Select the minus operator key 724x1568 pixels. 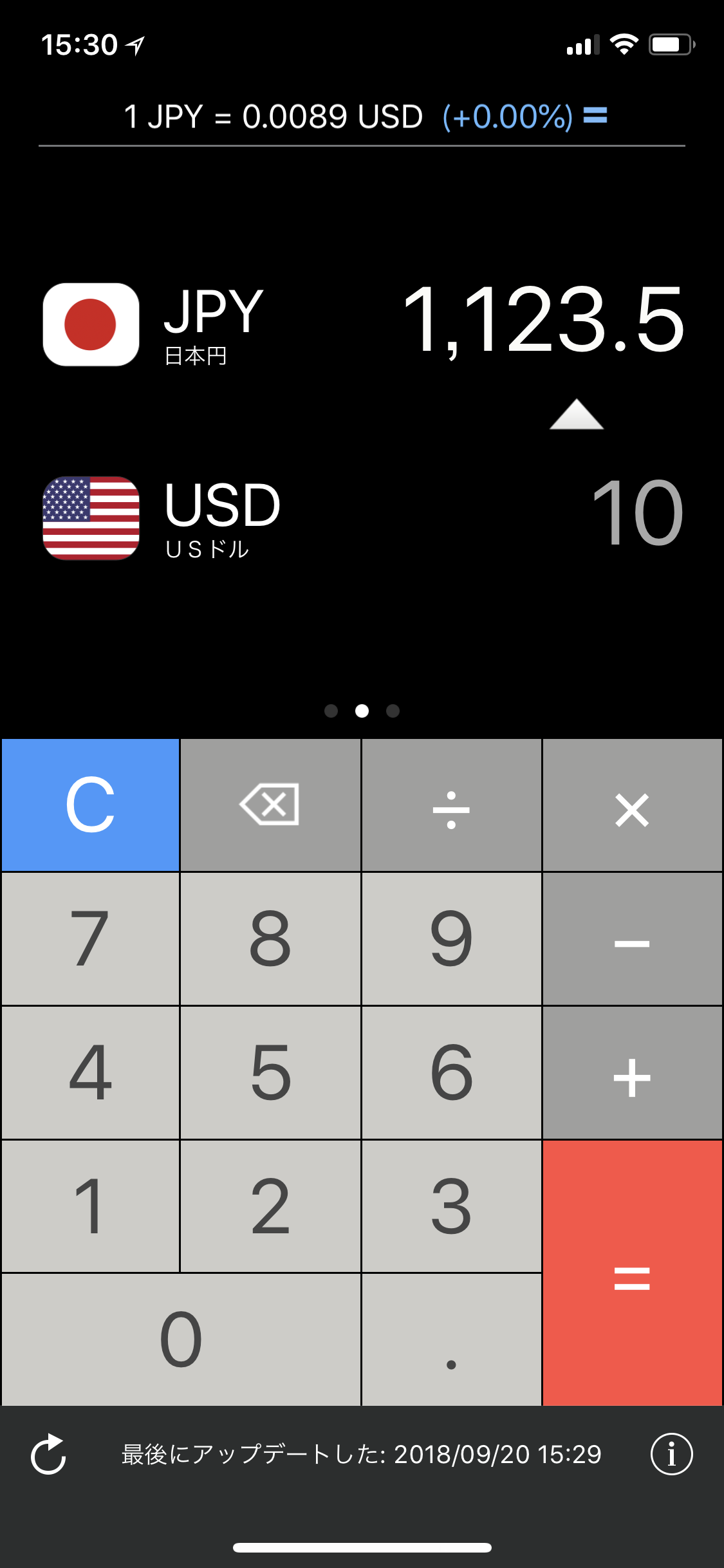(x=632, y=938)
